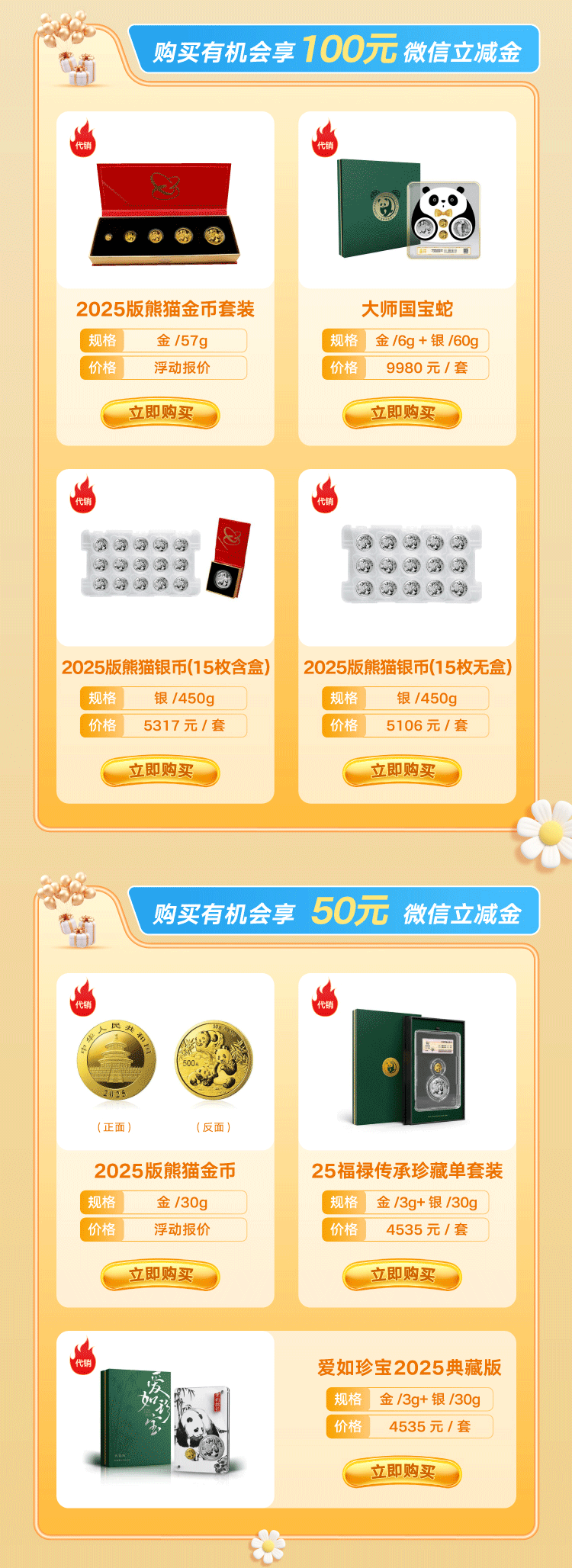Tap 立即购买 for 大师国宝蛇
Screen dimensions: 572x1568
(x=402, y=413)
